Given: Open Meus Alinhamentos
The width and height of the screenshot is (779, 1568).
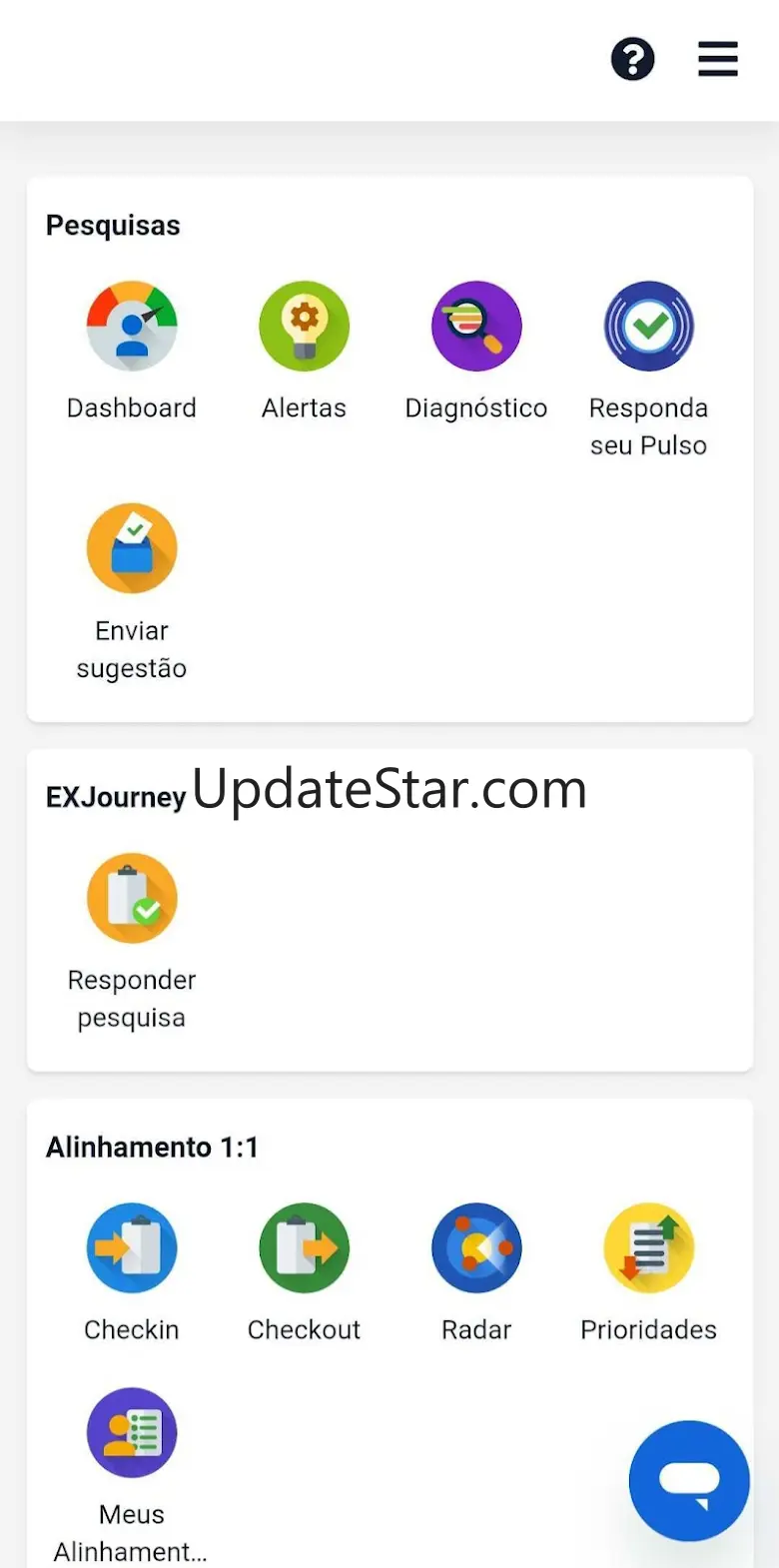Looking at the screenshot, I should tap(132, 1433).
